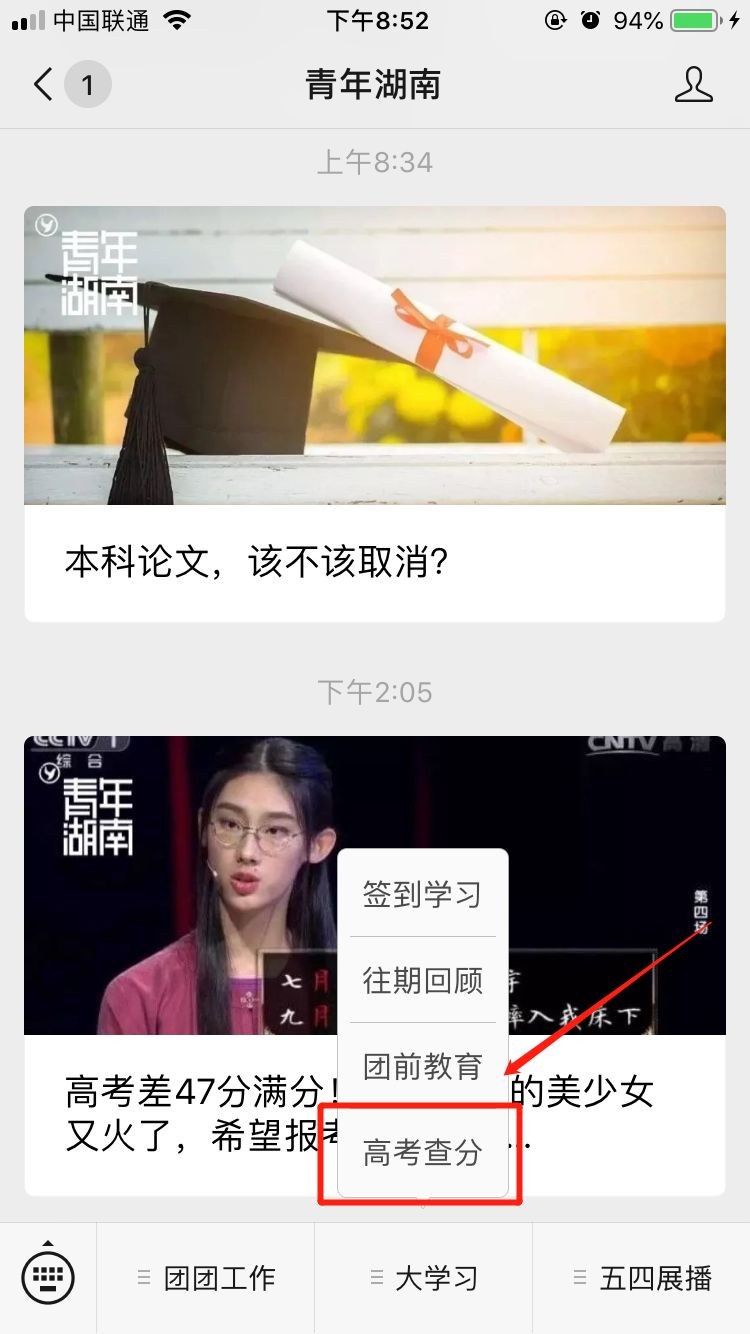Select 签到学习 from the popup menu
This screenshot has width=750, height=1334.
(x=422, y=894)
